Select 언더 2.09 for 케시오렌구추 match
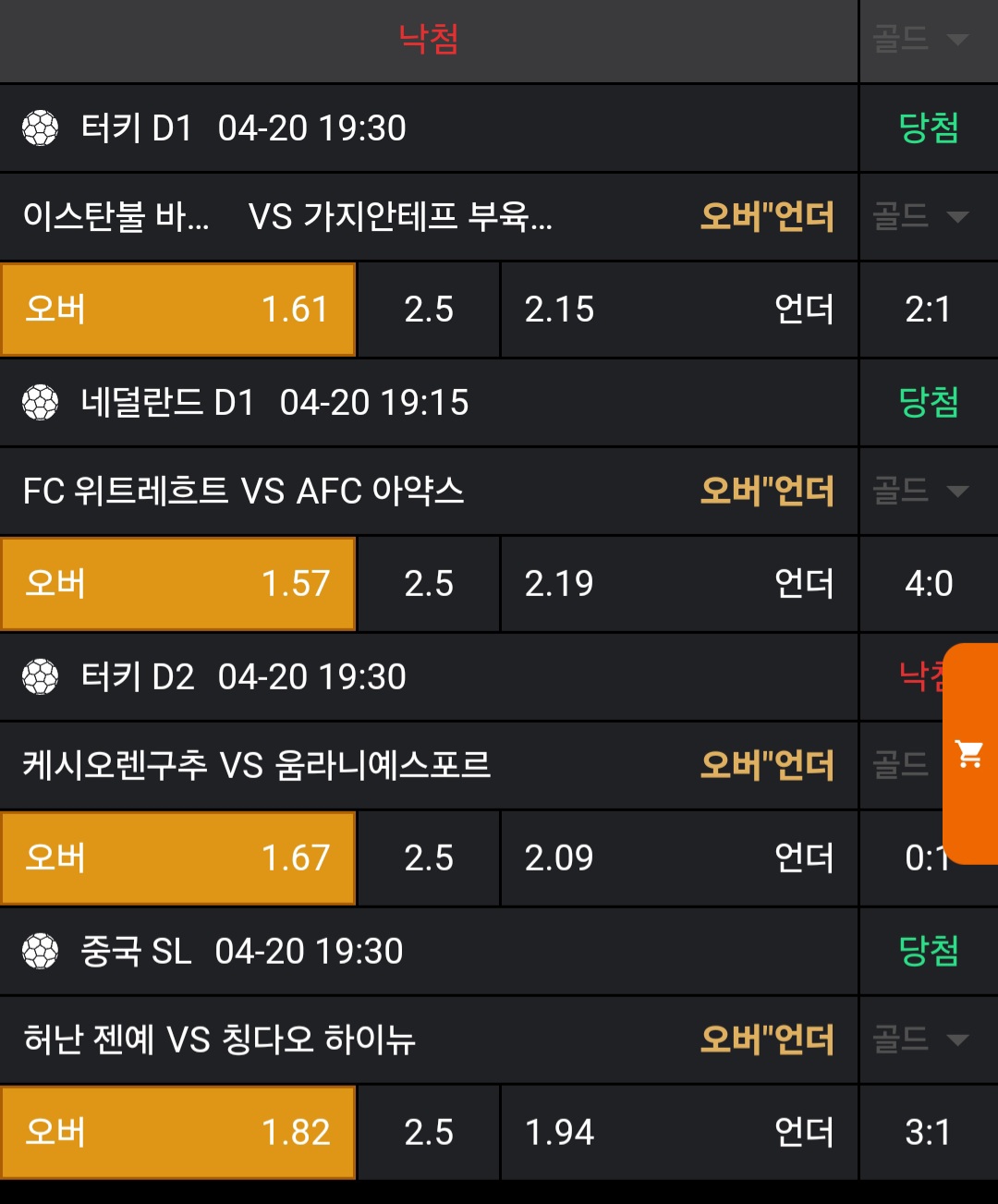This screenshot has width=998, height=1204. (x=678, y=858)
